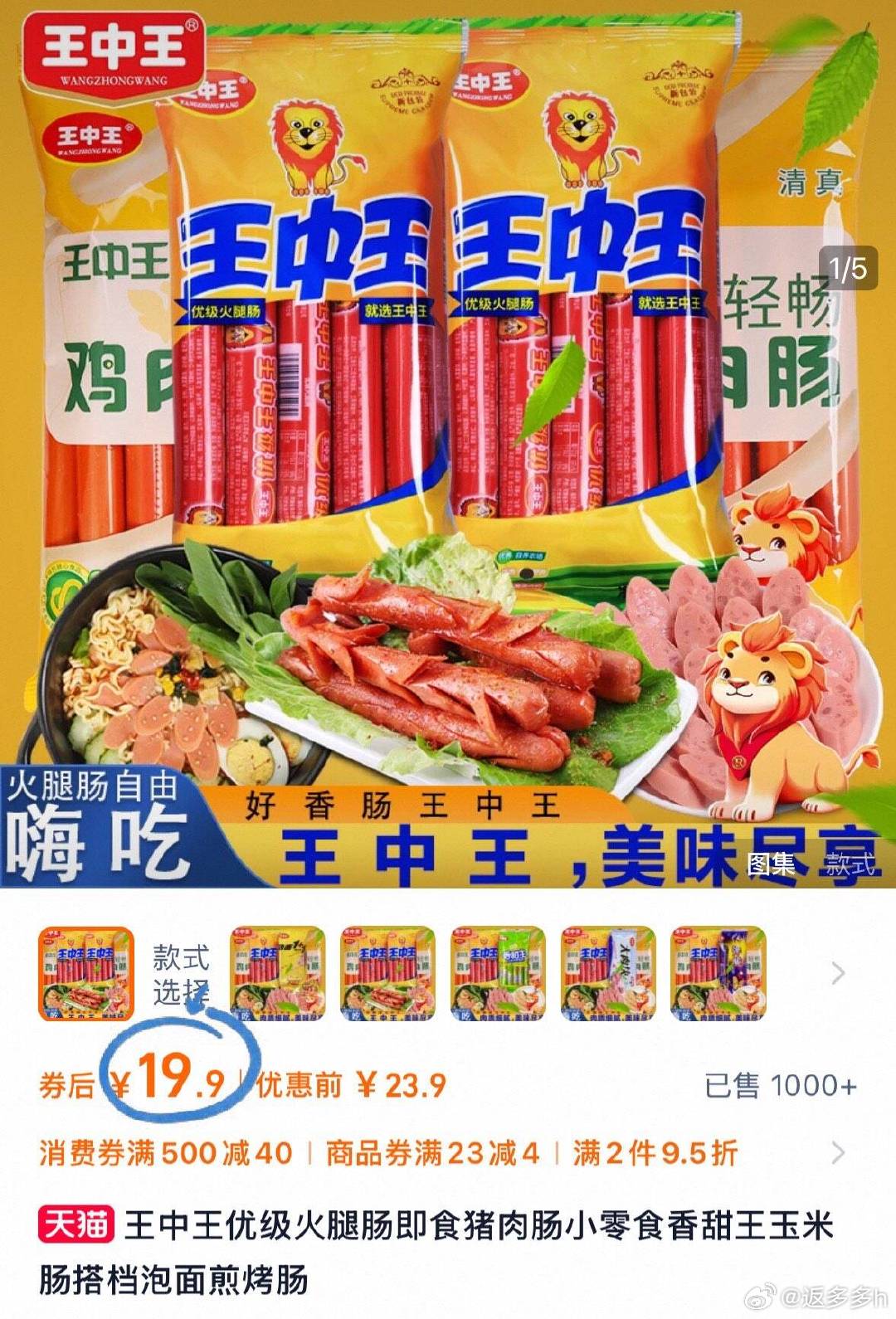Choose the style with the yellow pack
Viewport: 896px width, 1319px height.
277,973
